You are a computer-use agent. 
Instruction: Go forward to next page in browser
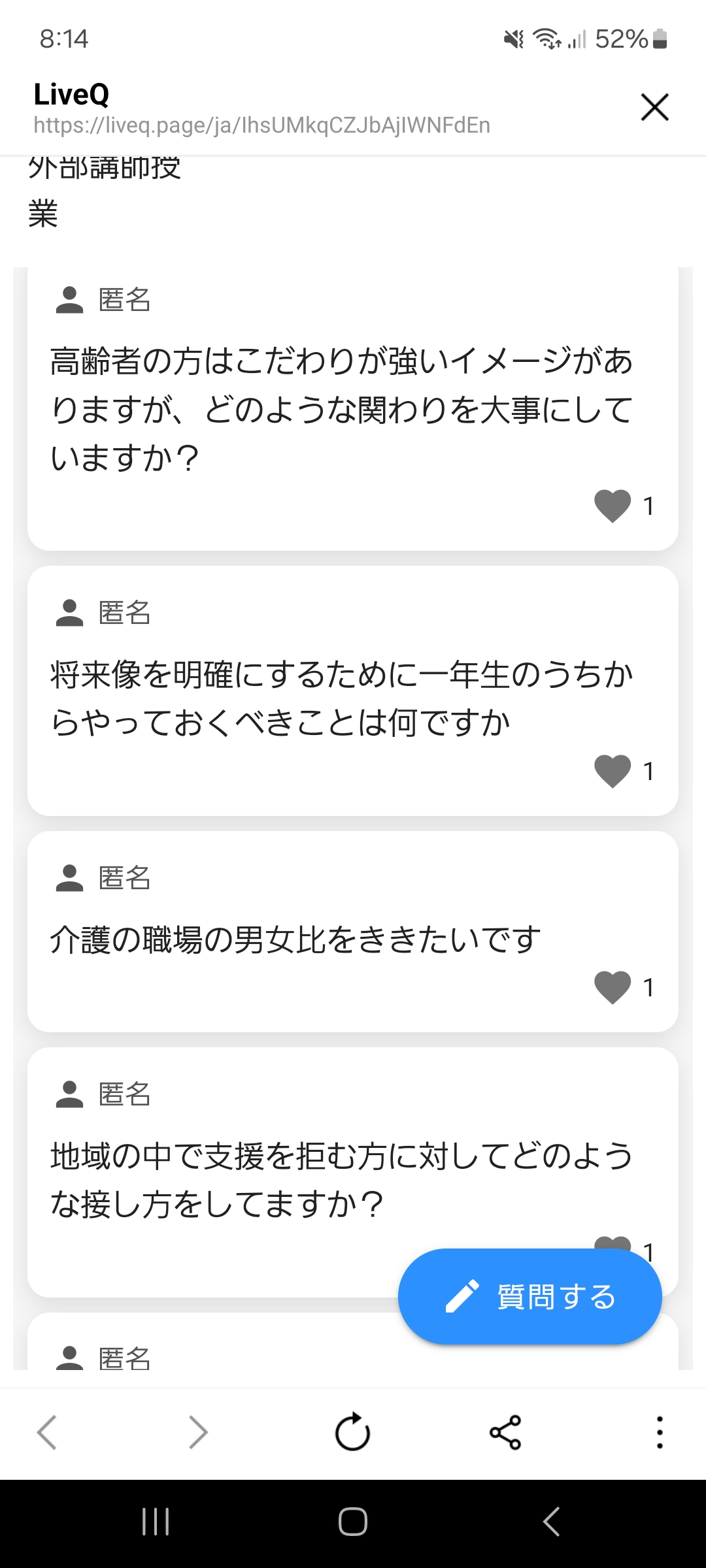click(x=198, y=1432)
